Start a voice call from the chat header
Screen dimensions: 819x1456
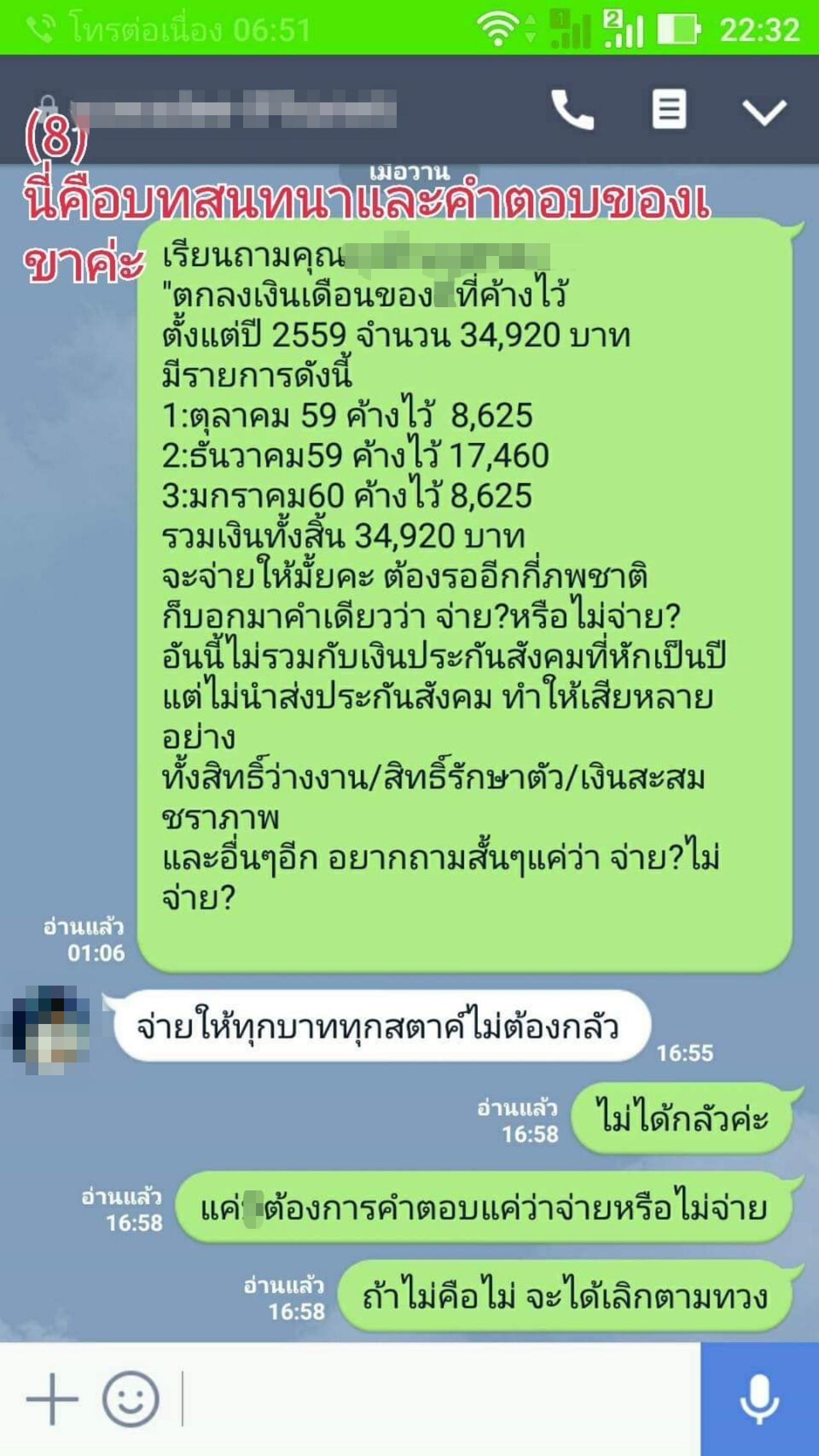coord(572,110)
